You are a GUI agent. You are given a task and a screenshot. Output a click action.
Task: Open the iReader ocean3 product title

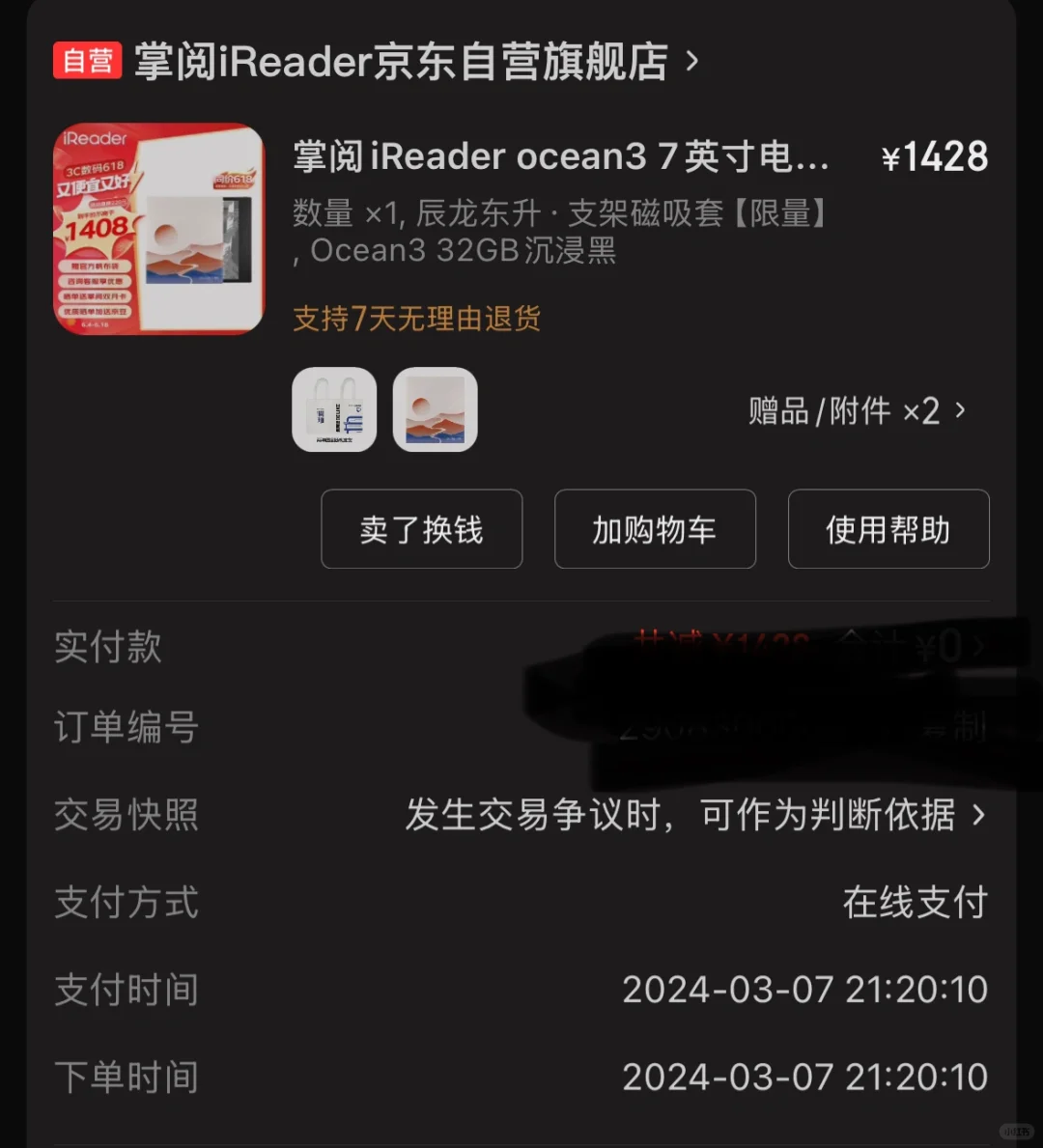(560, 156)
